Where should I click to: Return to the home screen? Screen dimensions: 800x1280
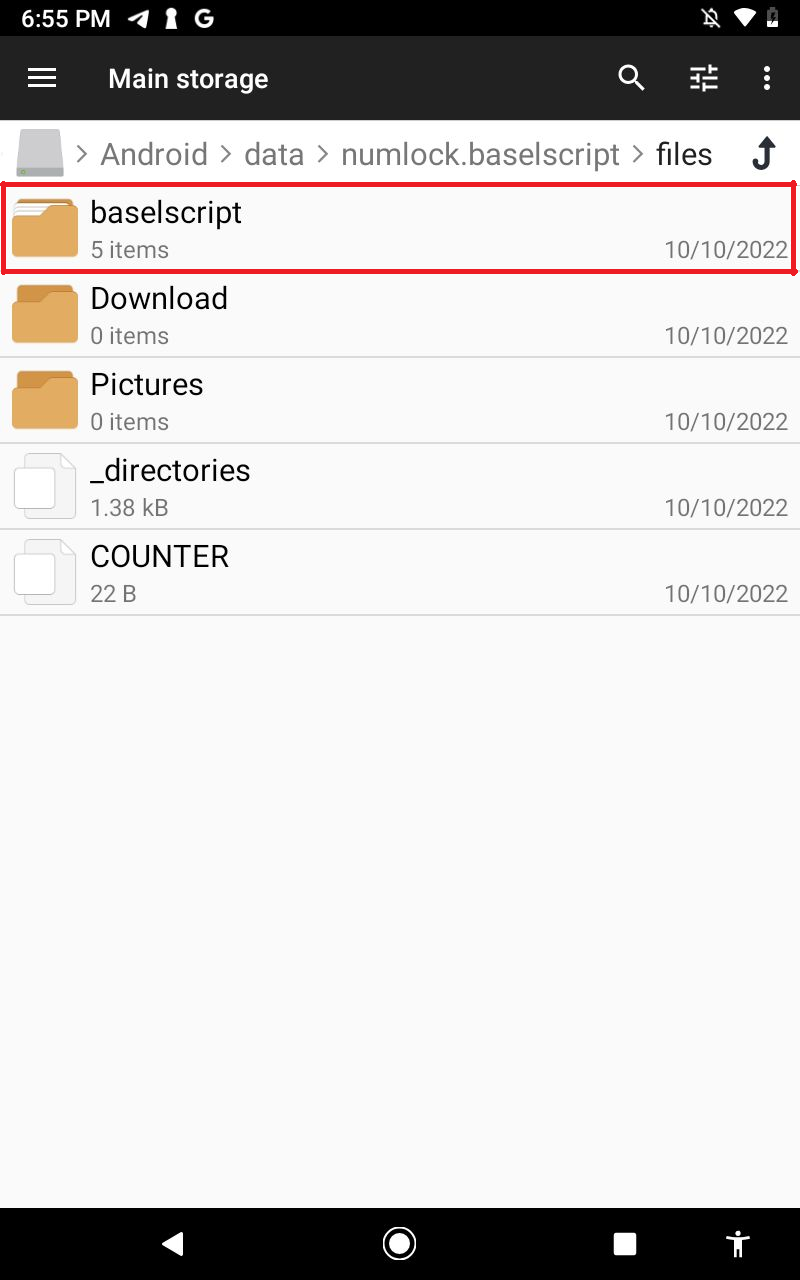point(399,1243)
